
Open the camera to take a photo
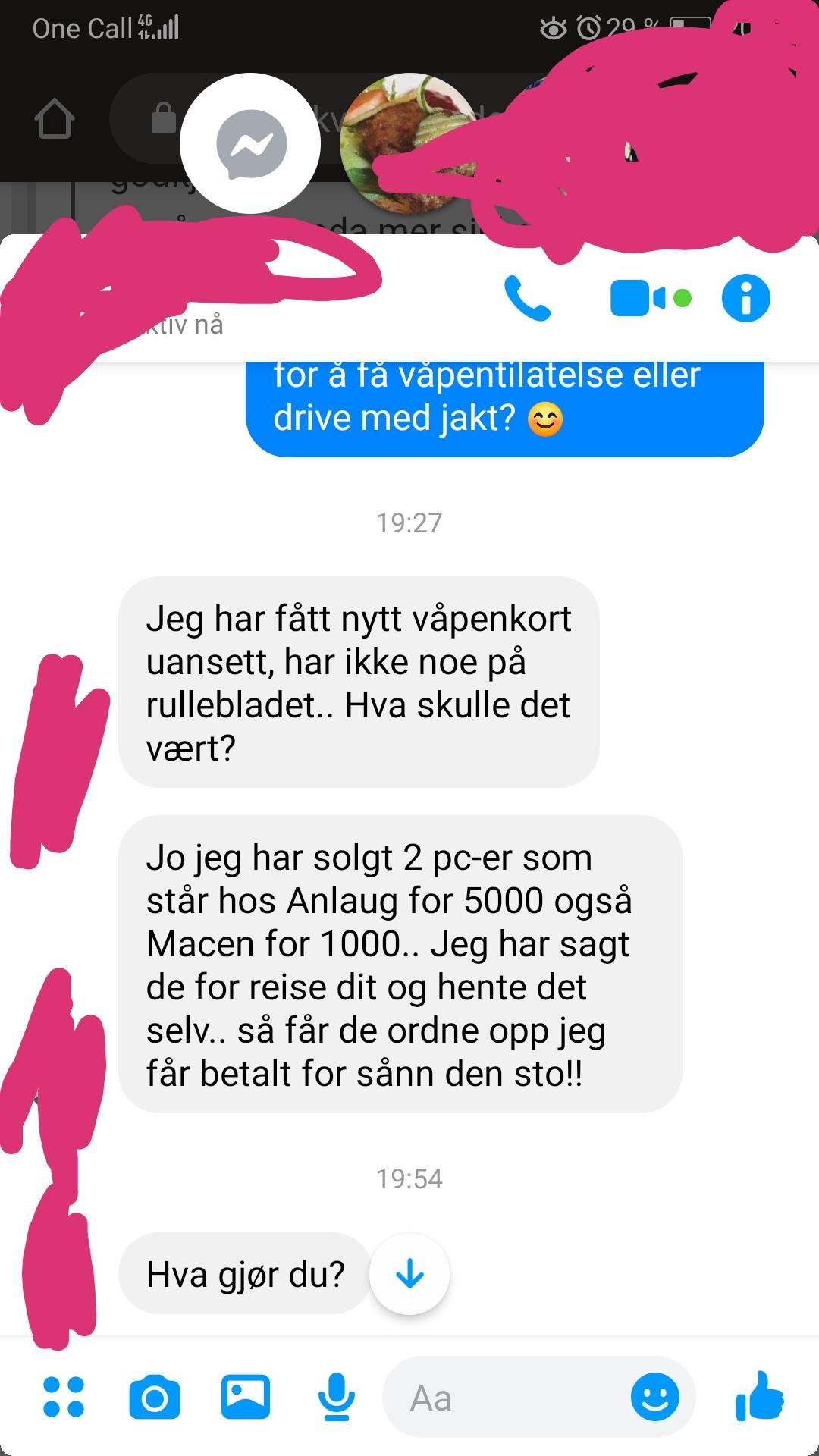[155, 1397]
